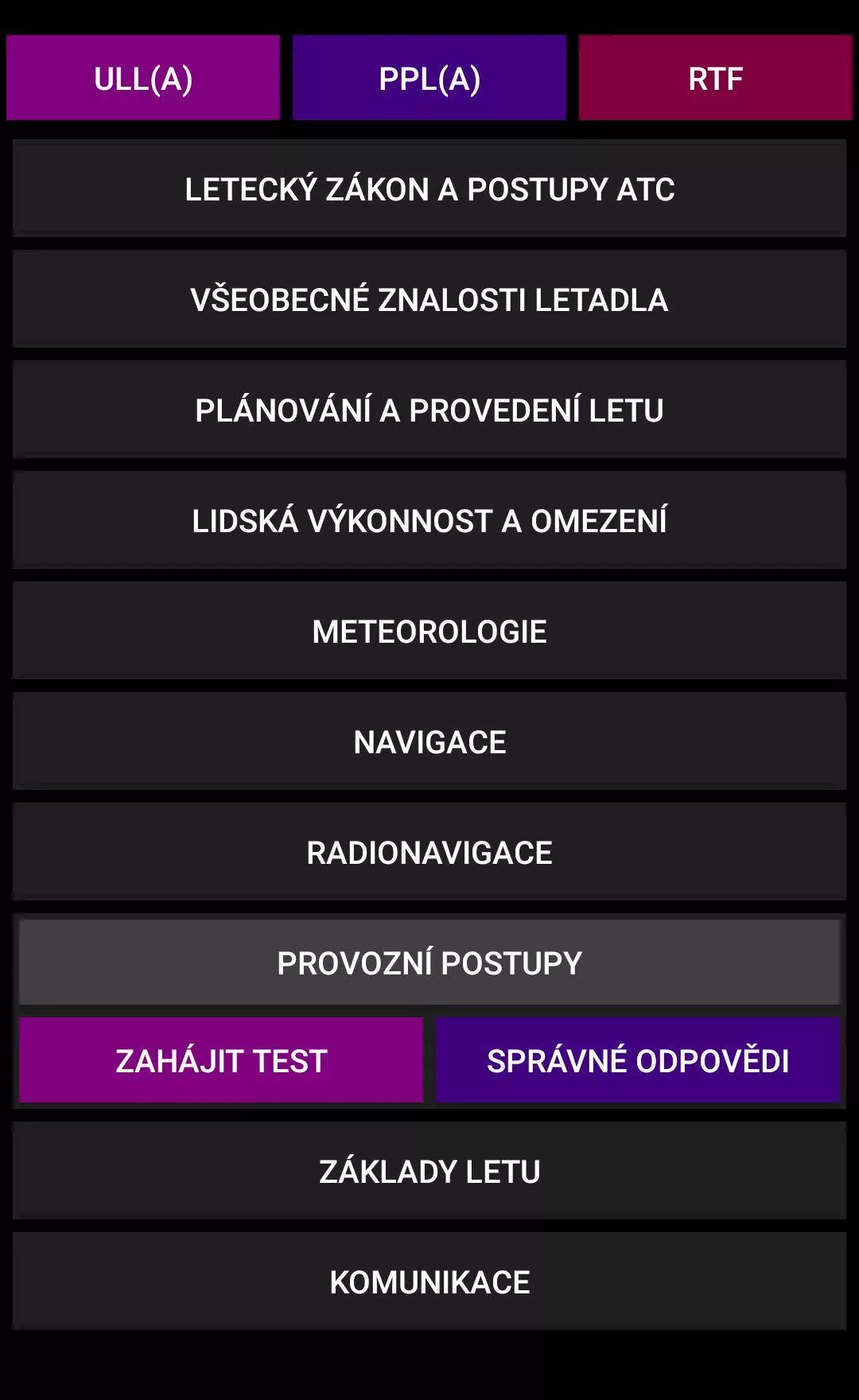This screenshot has width=859, height=1400.
Task: Open the Radionavigace subject
Action: [x=429, y=852]
